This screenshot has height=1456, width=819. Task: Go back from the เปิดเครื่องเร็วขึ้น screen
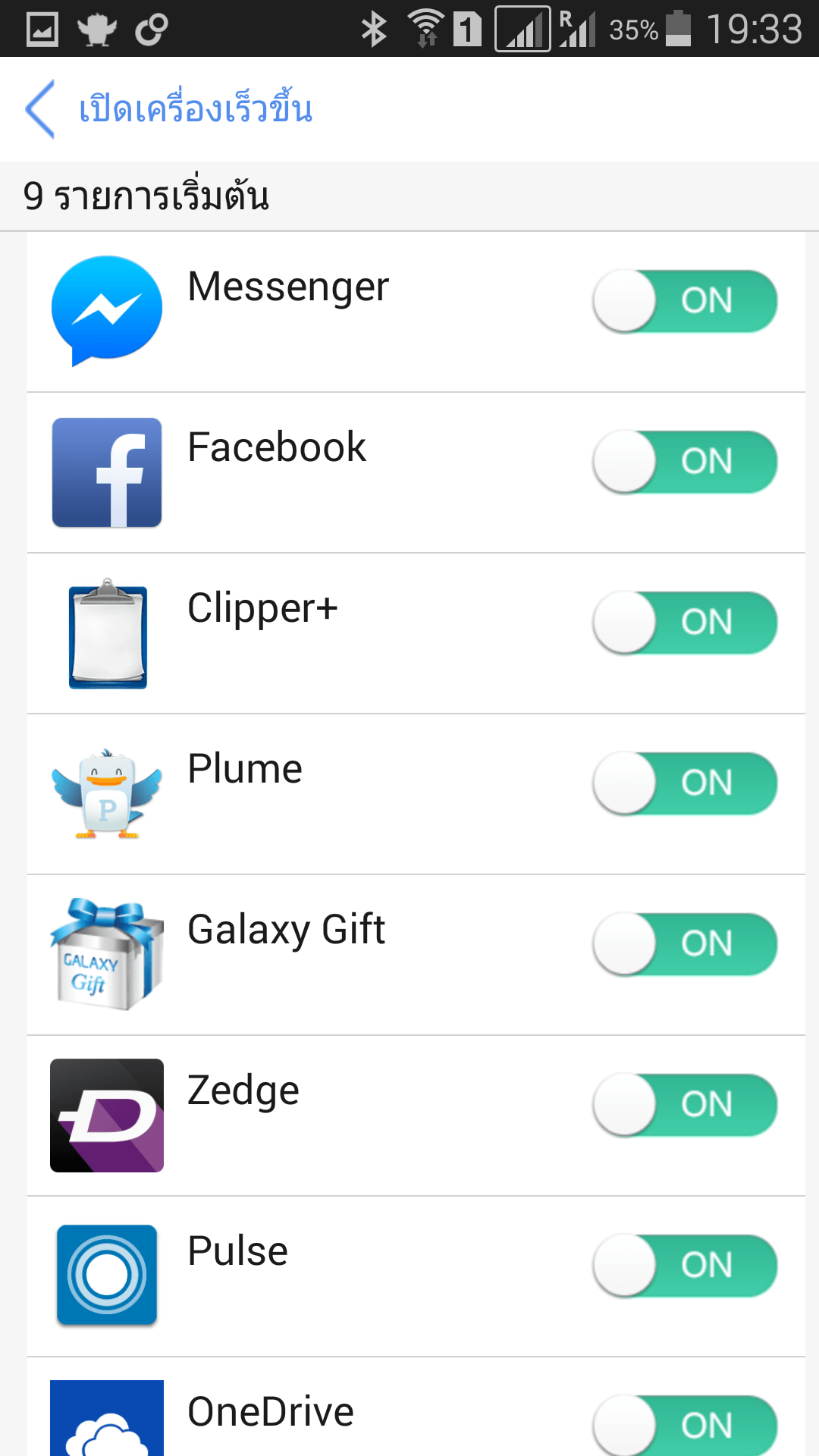tap(41, 109)
